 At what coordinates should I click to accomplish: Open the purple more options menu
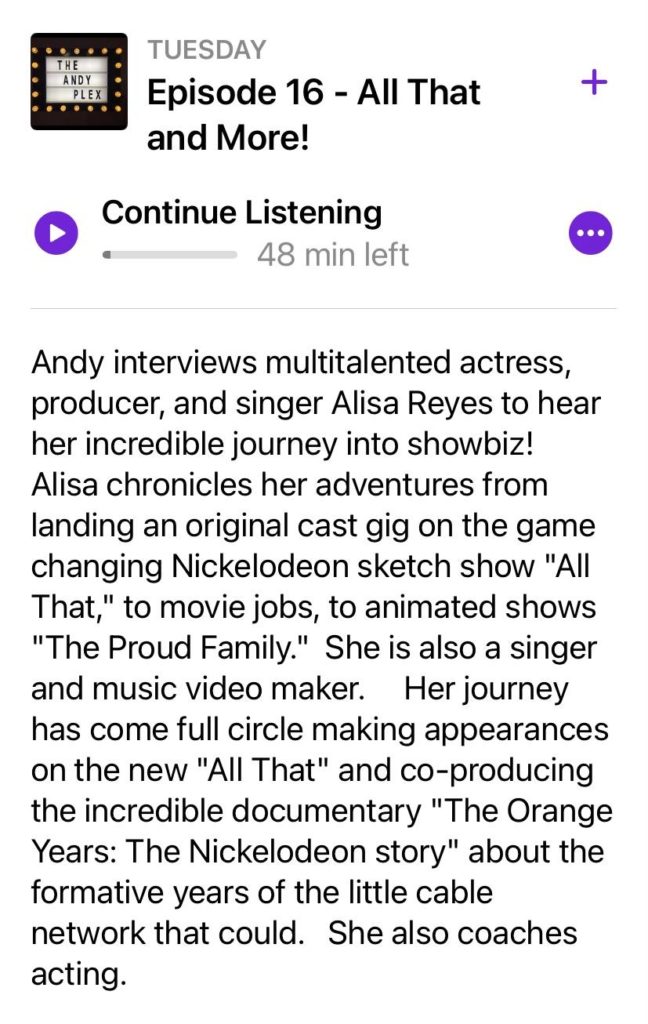click(x=590, y=233)
